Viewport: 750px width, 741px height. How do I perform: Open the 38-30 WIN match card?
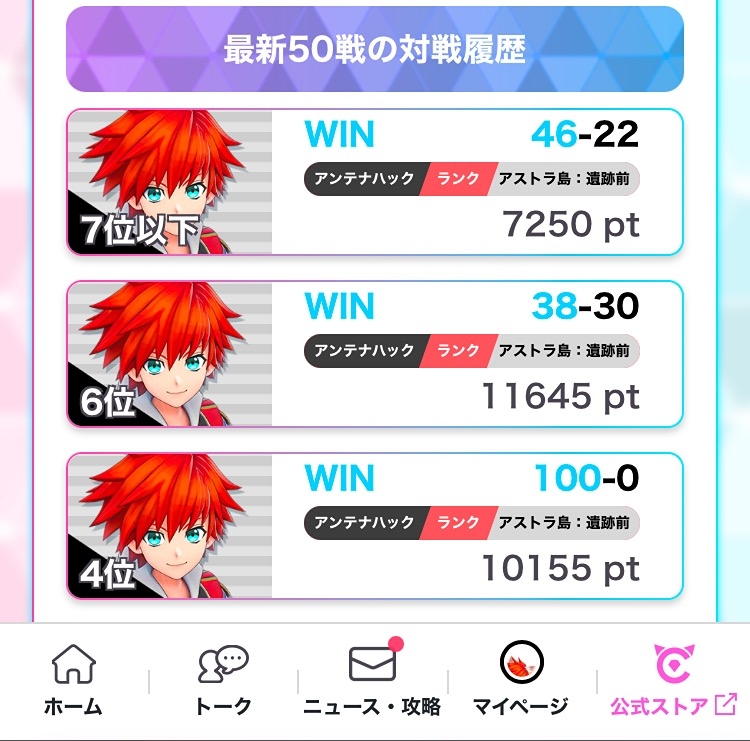pyautogui.click(x=375, y=353)
